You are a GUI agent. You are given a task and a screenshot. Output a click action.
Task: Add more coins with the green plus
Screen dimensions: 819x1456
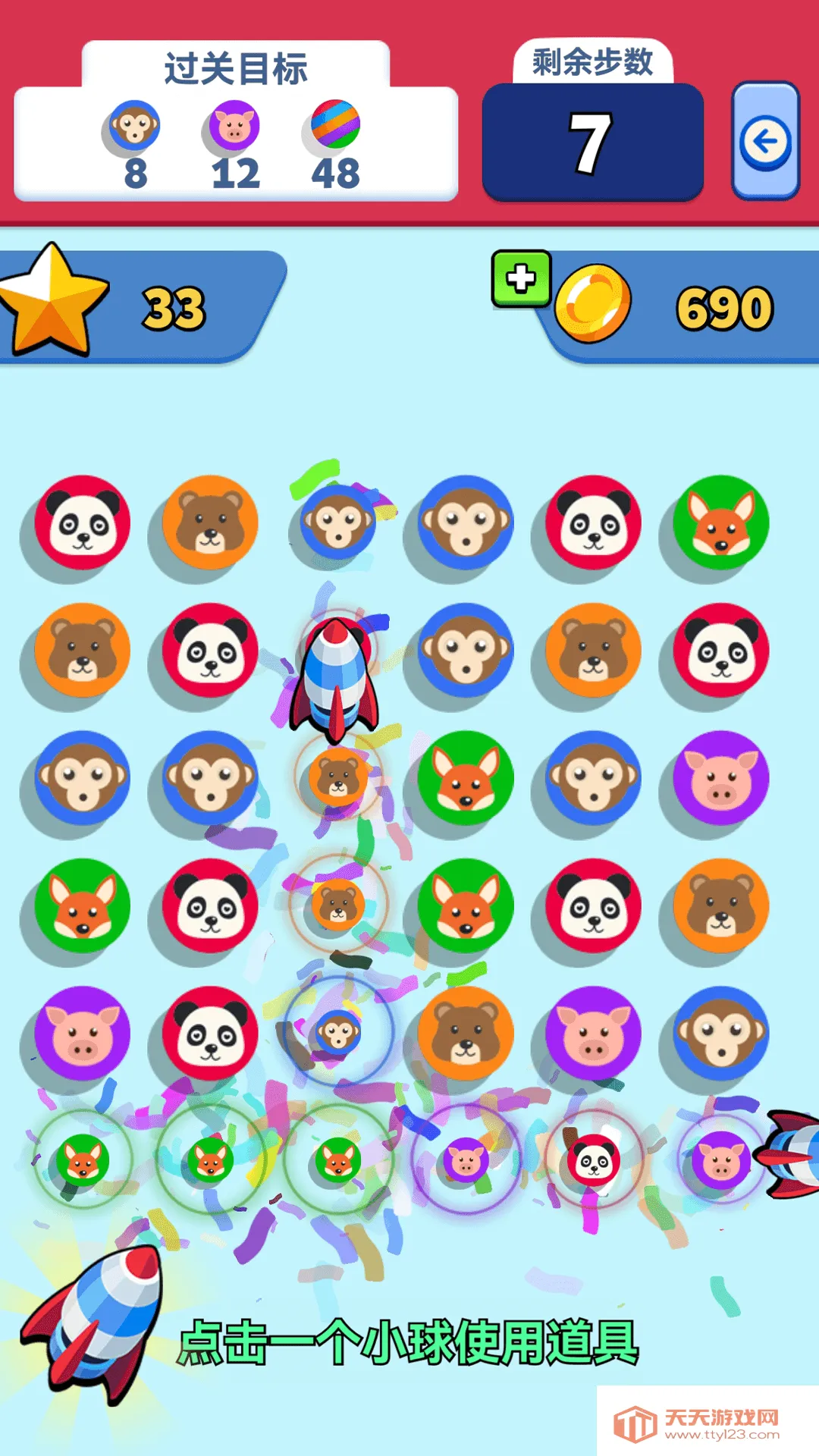tap(521, 278)
